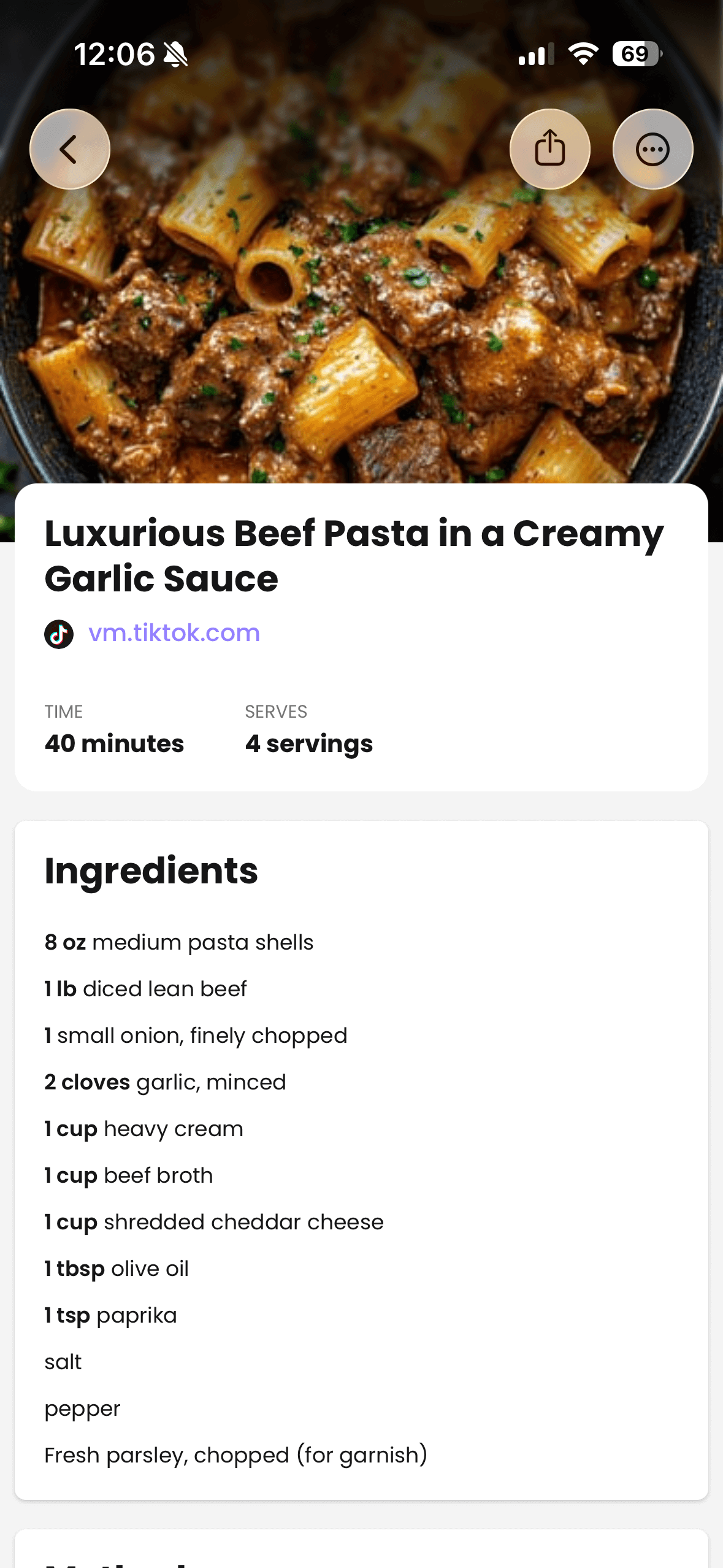This screenshot has width=723, height=1568.
Task: Open the vm.tiktok.com source link
Action: coord(174,633)
